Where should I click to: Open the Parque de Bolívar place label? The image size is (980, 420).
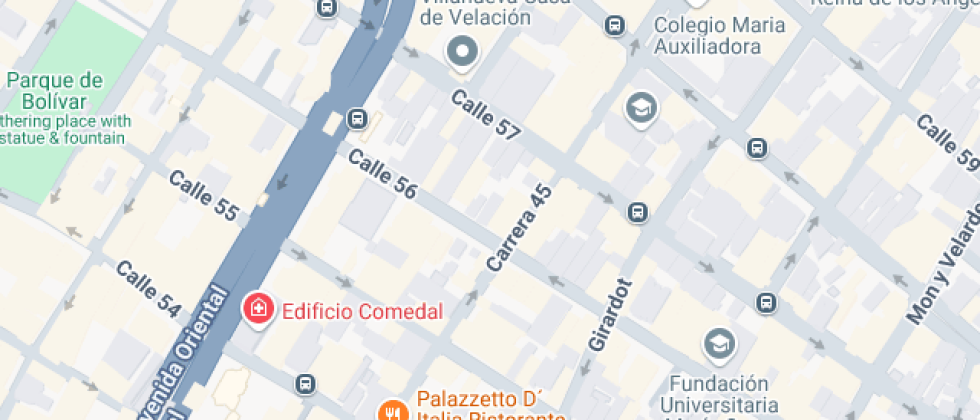pyautogui.click(x=55, y=91)
